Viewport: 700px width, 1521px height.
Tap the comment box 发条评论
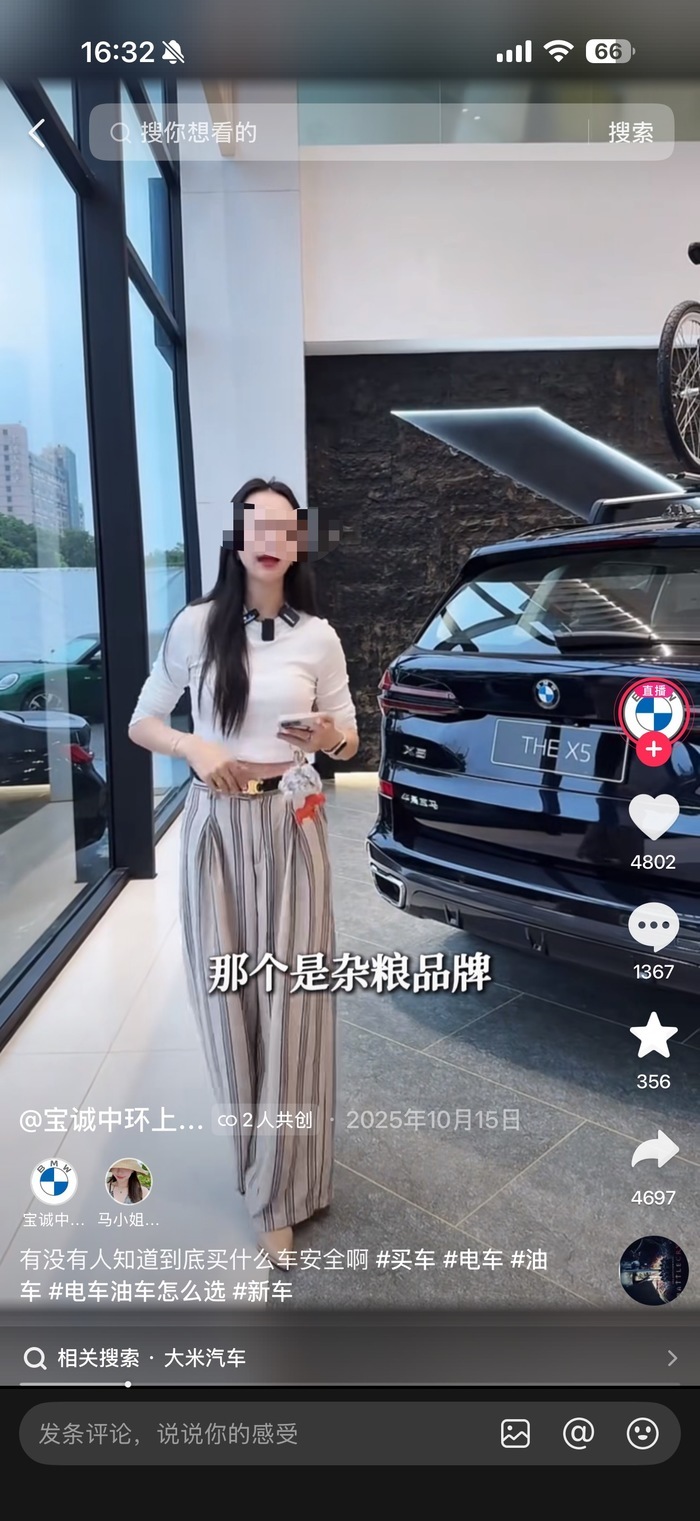tap(250, 1434)
